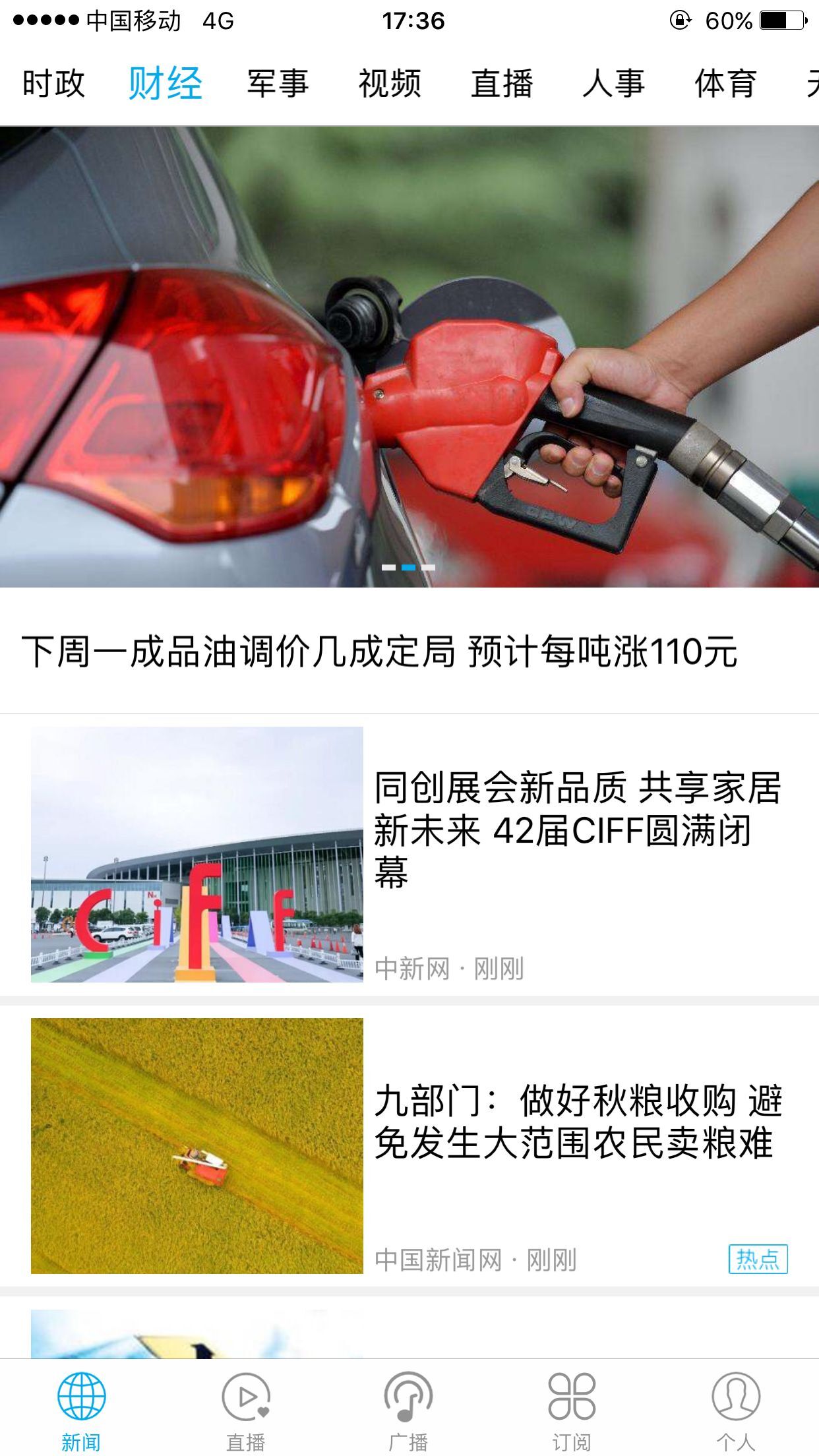Switch to the 时政 top tab
This screenshot has height=1456, width=819.
click(53, 84)
